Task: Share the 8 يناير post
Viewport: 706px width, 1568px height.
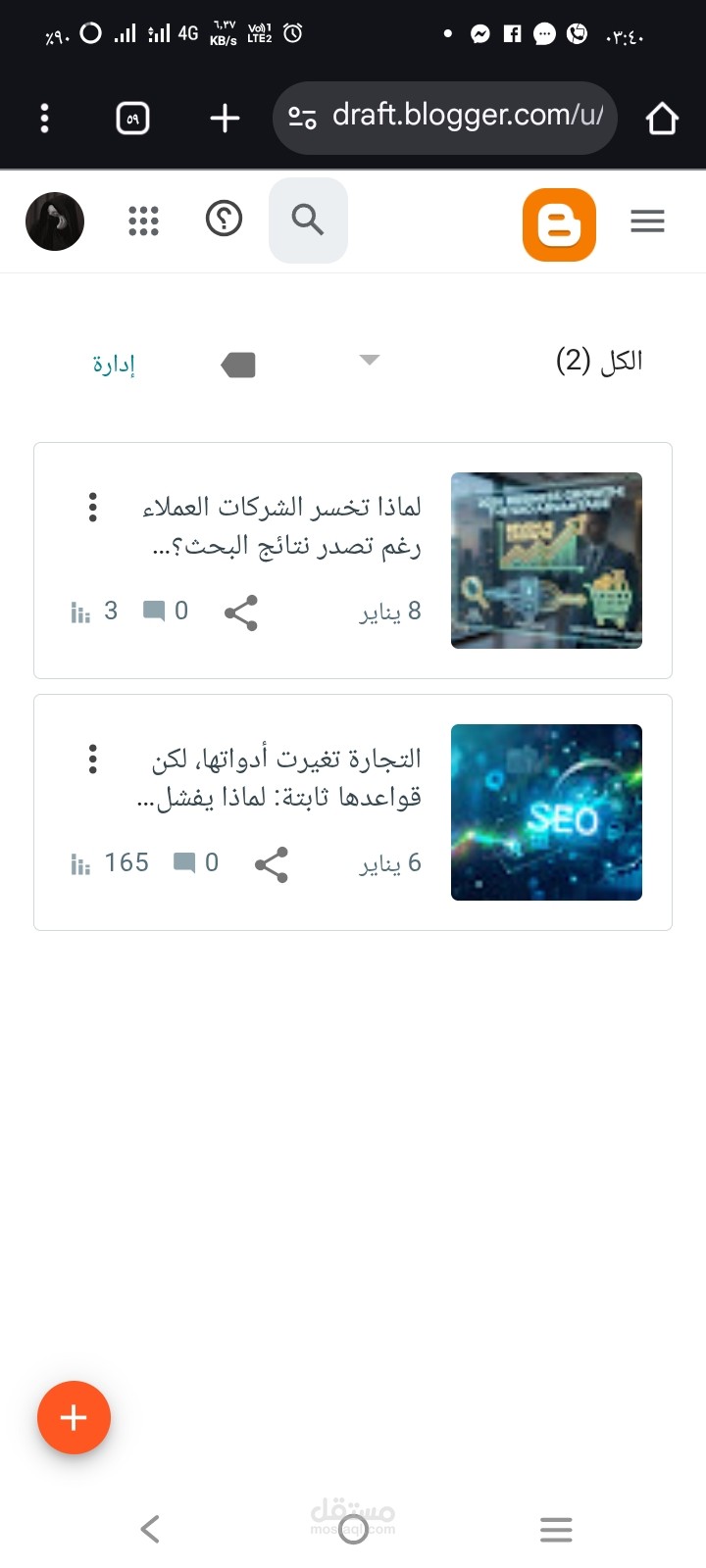Action: click(241, 612)
